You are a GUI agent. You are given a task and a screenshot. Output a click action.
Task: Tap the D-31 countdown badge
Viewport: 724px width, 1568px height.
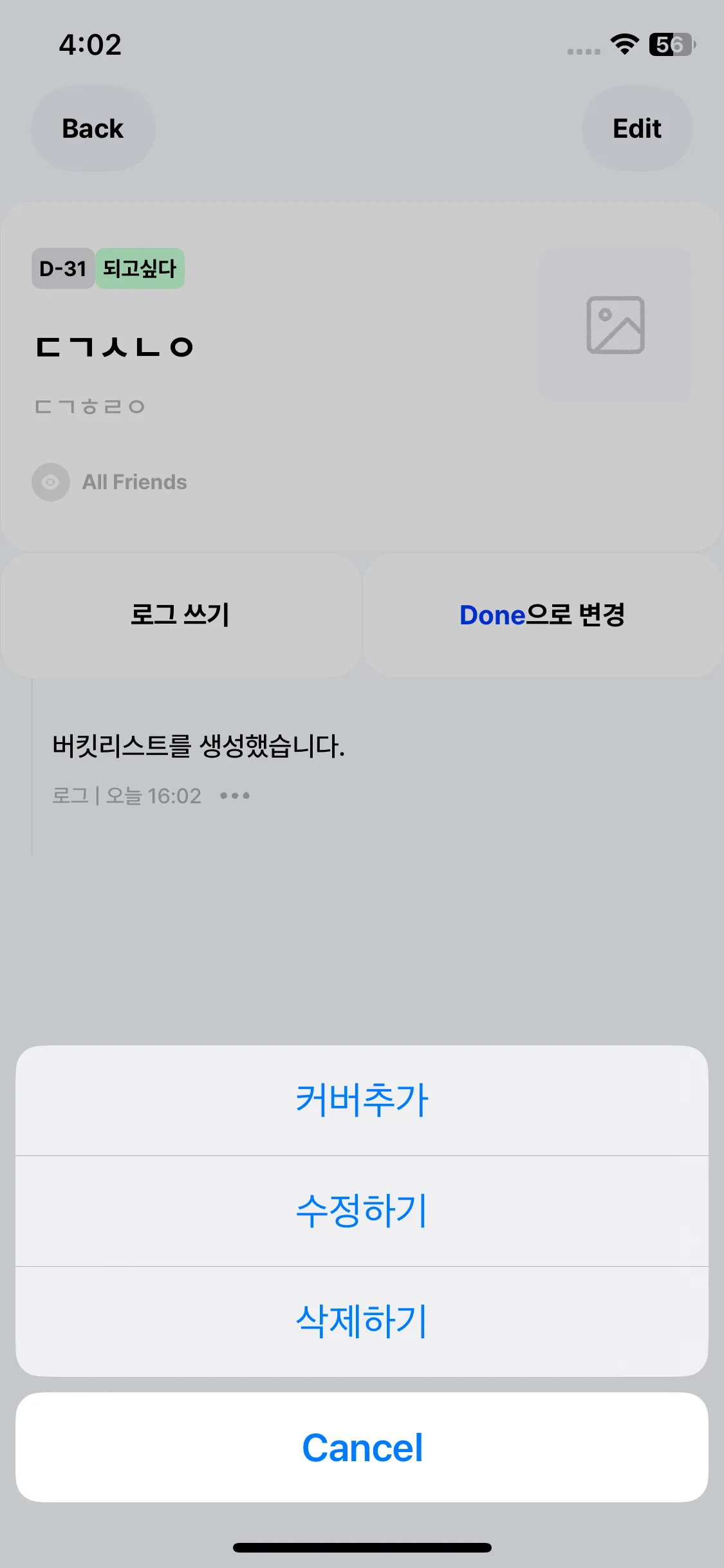(62, 268)
